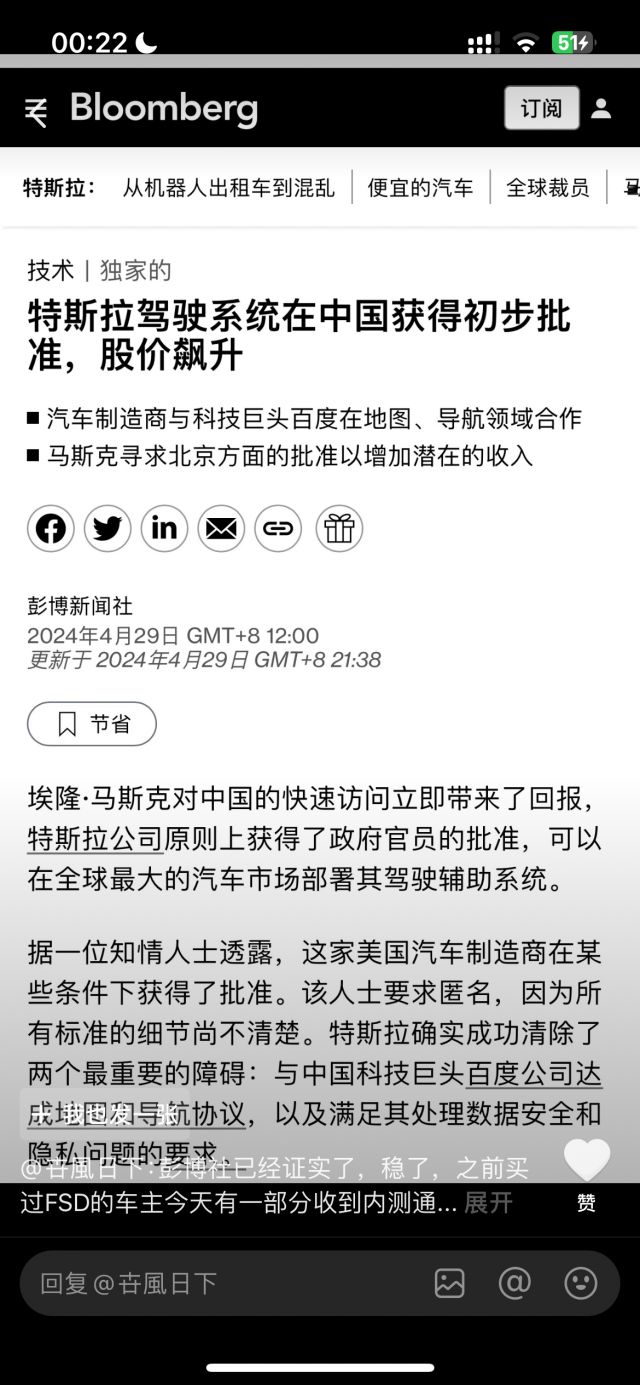The height and width of the screenshot is (1385, 640).
Task: Open the emoji picker
Action: [x=581, y=1283]
